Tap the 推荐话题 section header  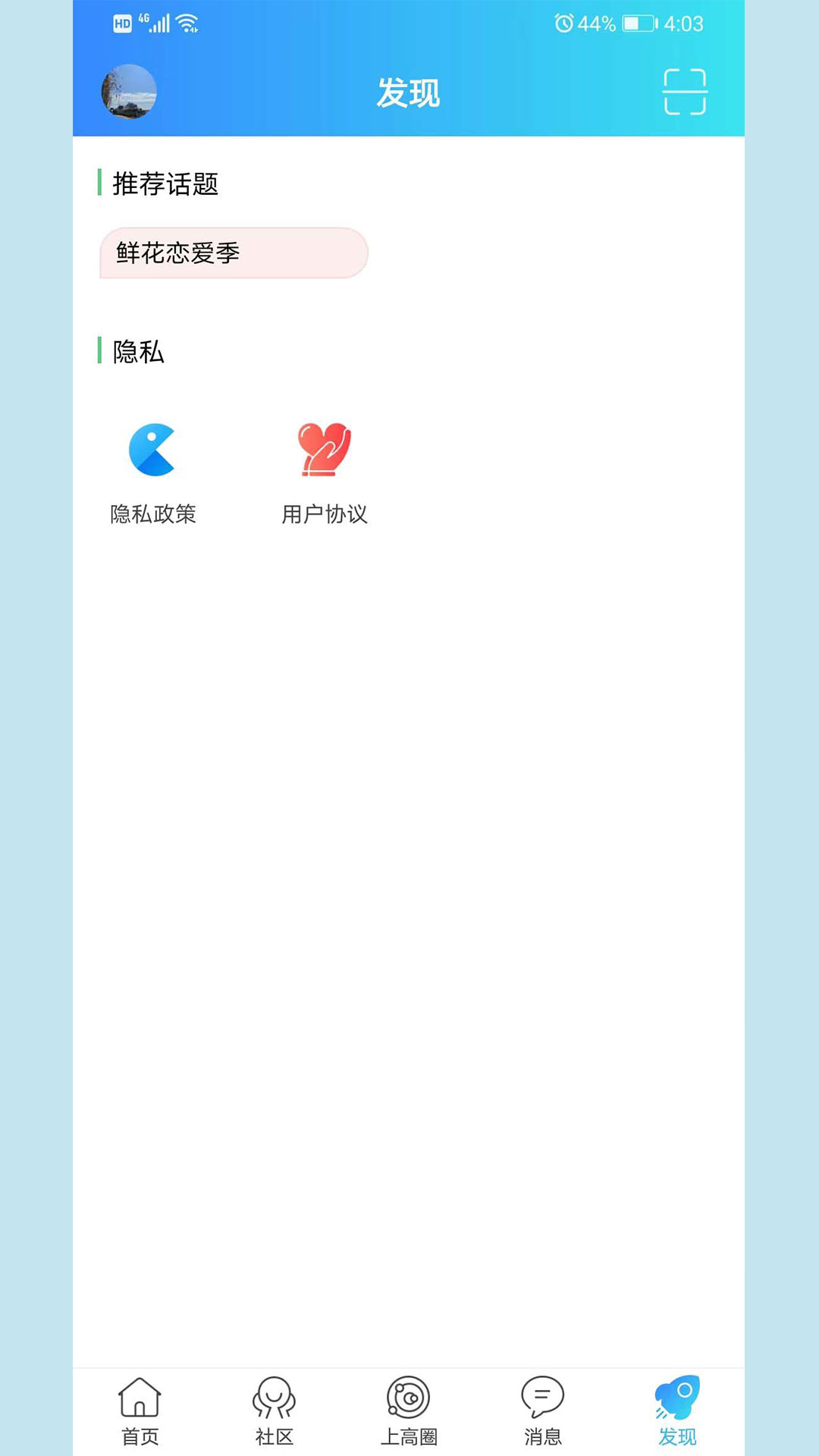(162, 184)
